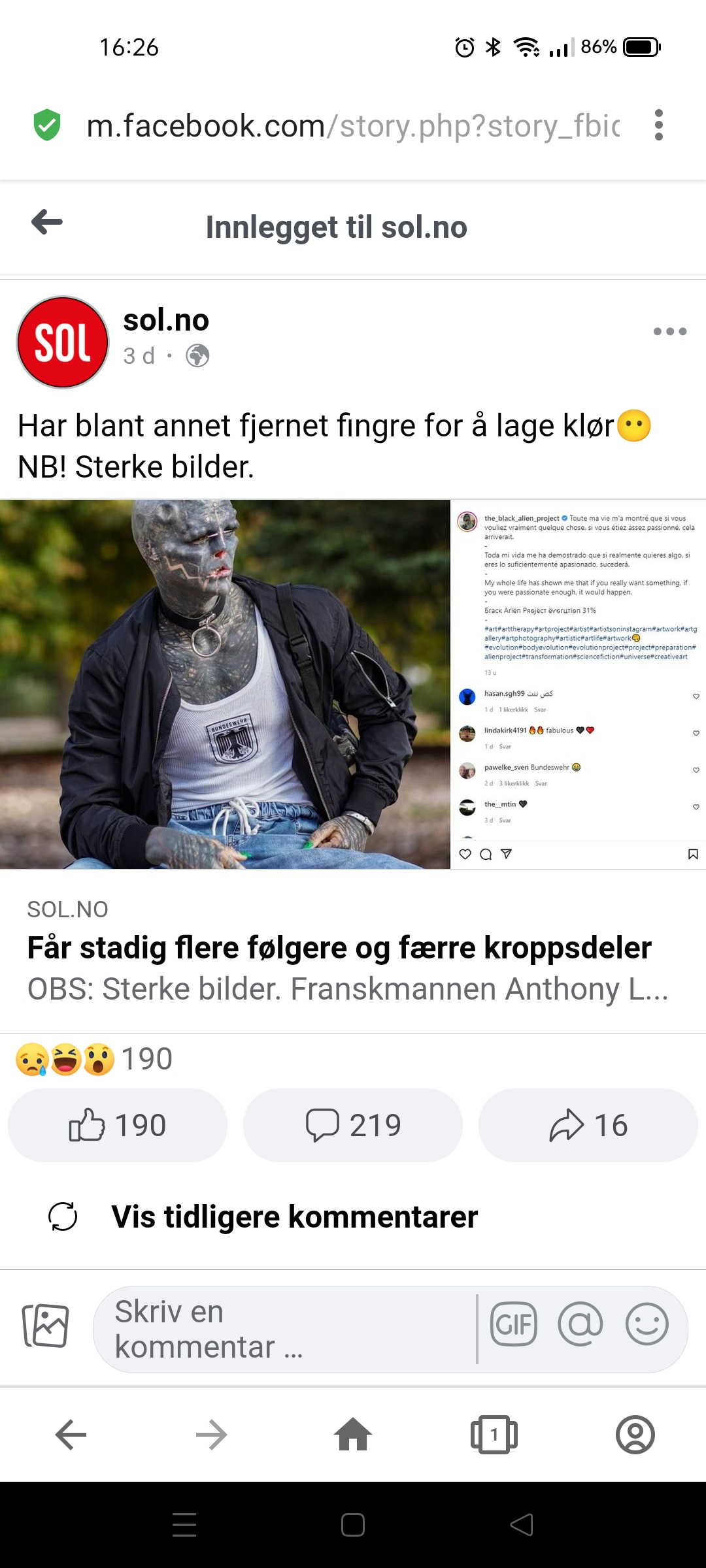View who reacted with the emoji reactions
The width and height of the screenshot is (706, 1568).
[x=94, y=1058]
